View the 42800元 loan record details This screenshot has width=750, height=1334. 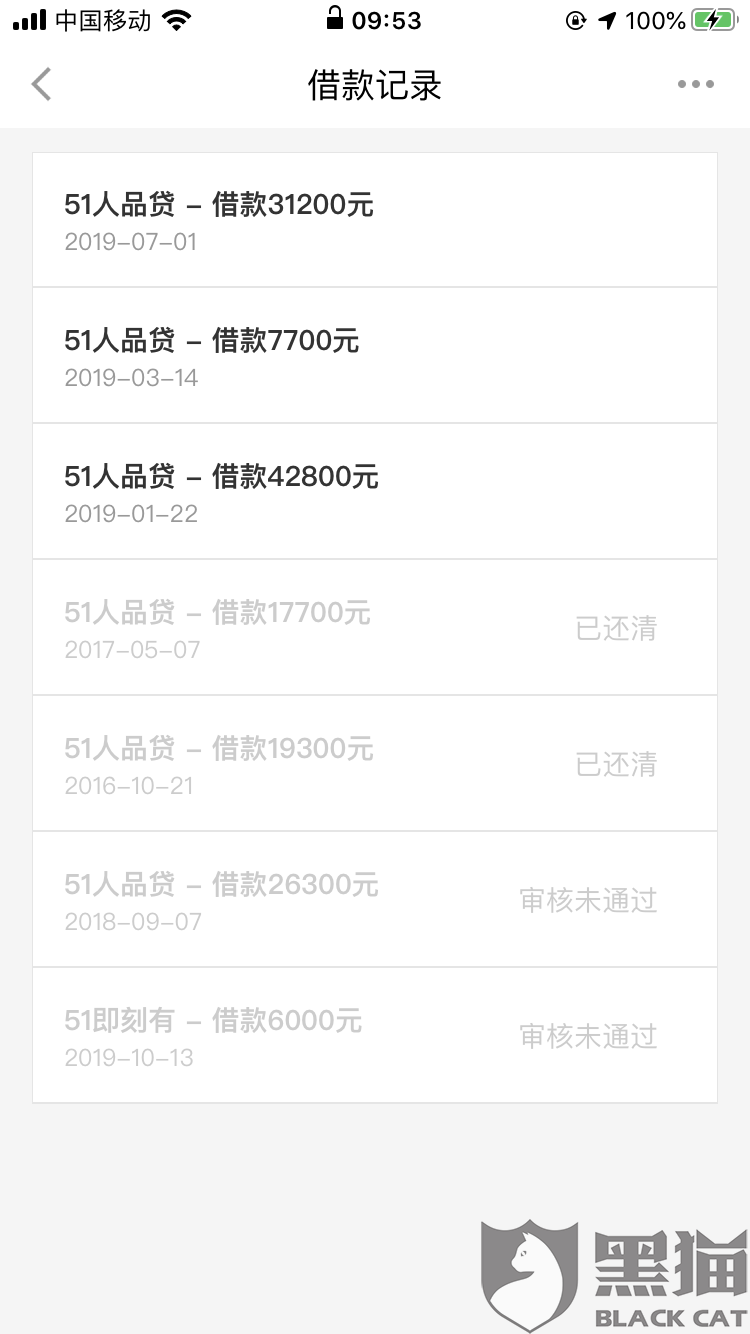[375, 492]
